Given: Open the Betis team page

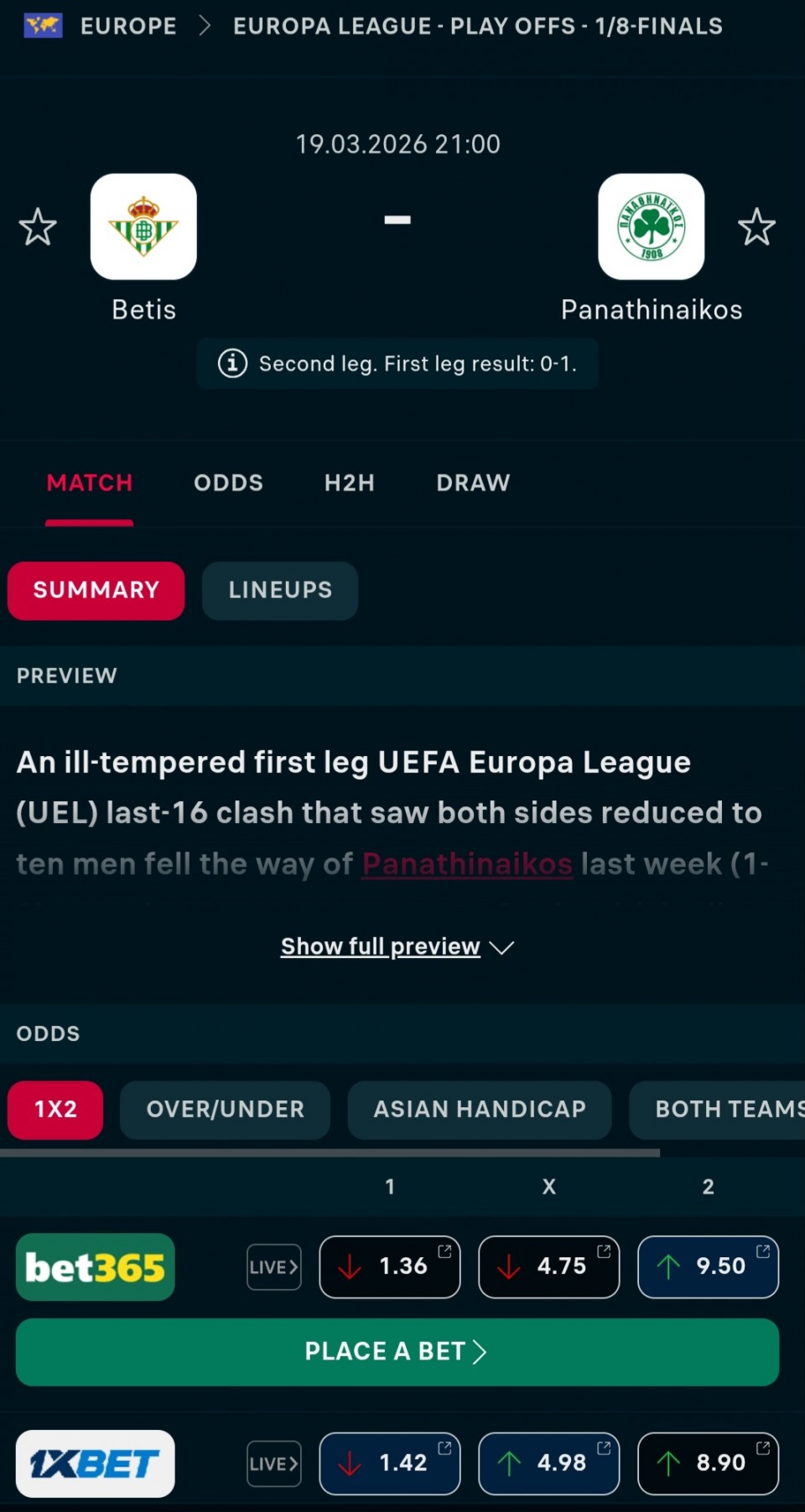Looking at the screenshot, I should click(x=143, y=227).
